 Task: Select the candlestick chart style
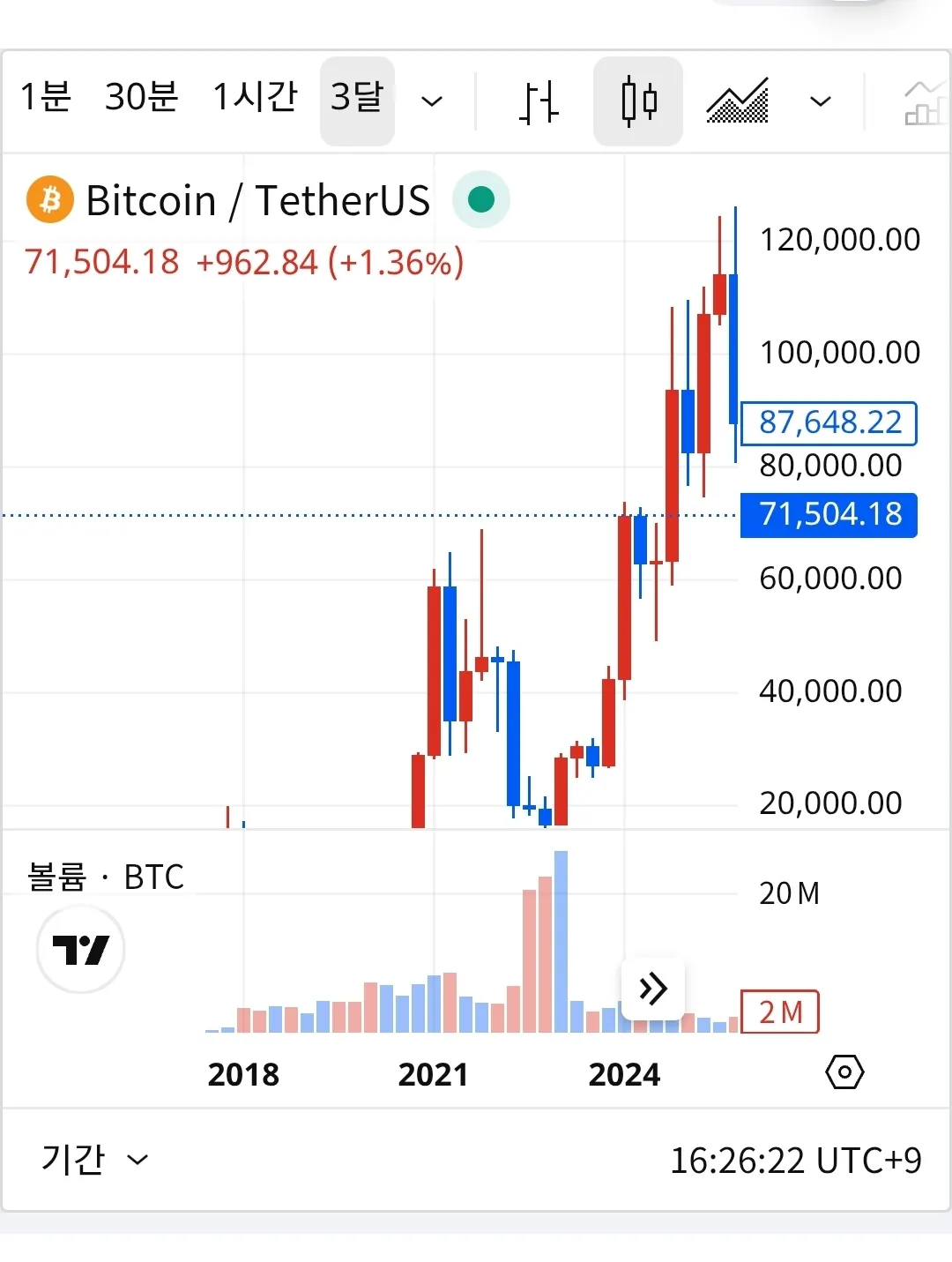638,101
